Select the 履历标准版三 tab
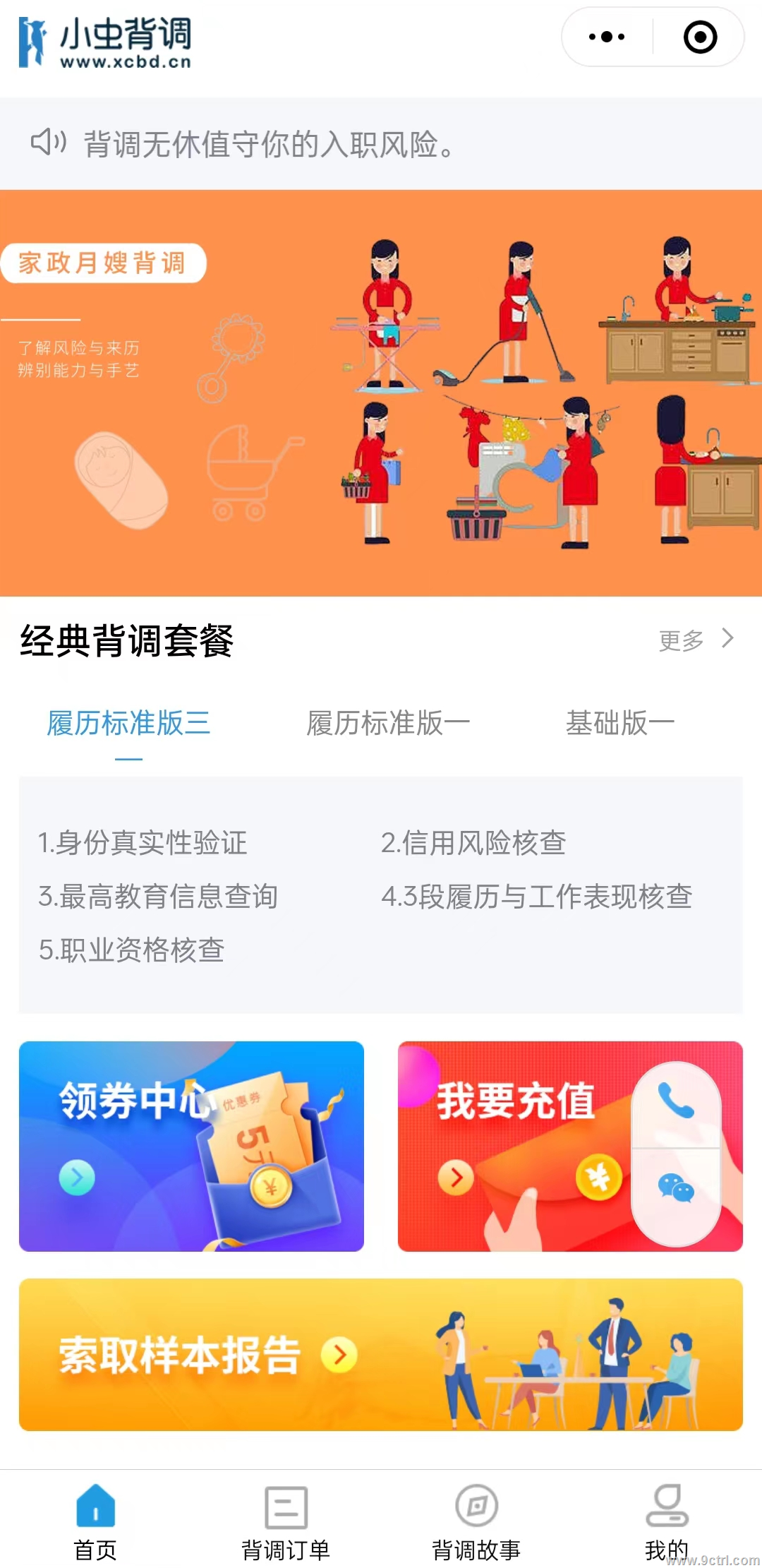 (128, 724)
